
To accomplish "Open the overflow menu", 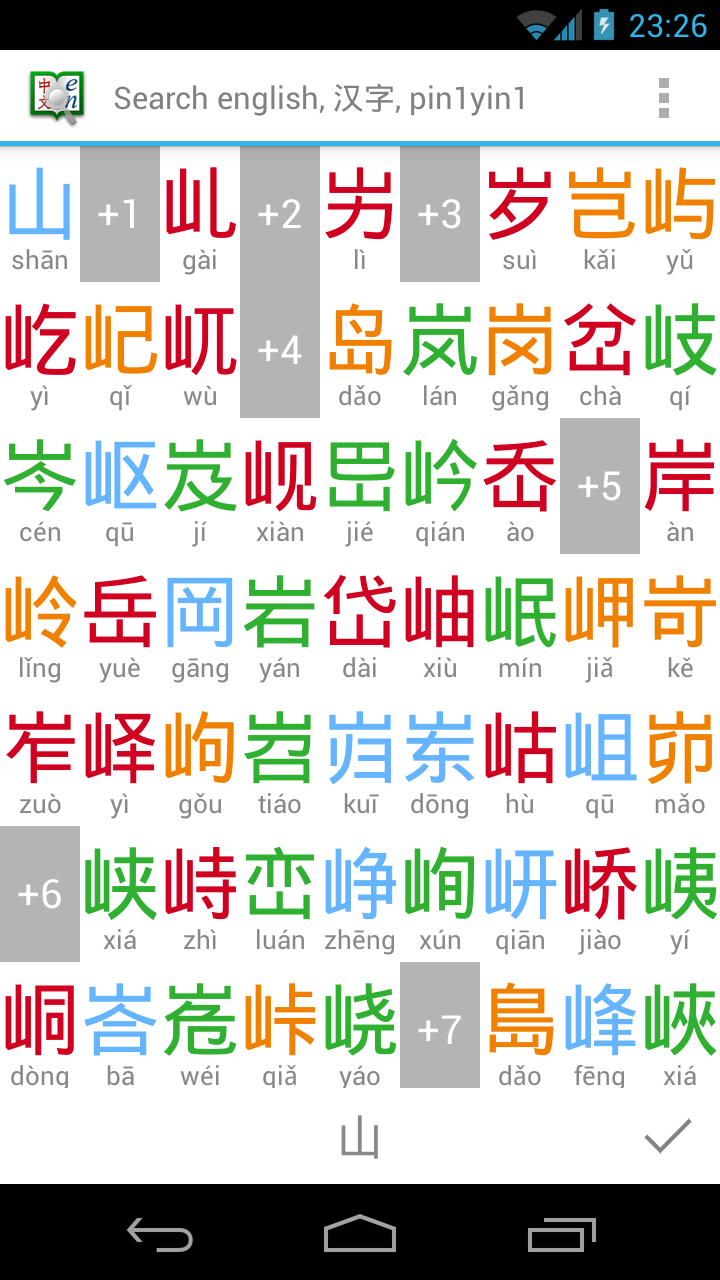I will [663, 99].
